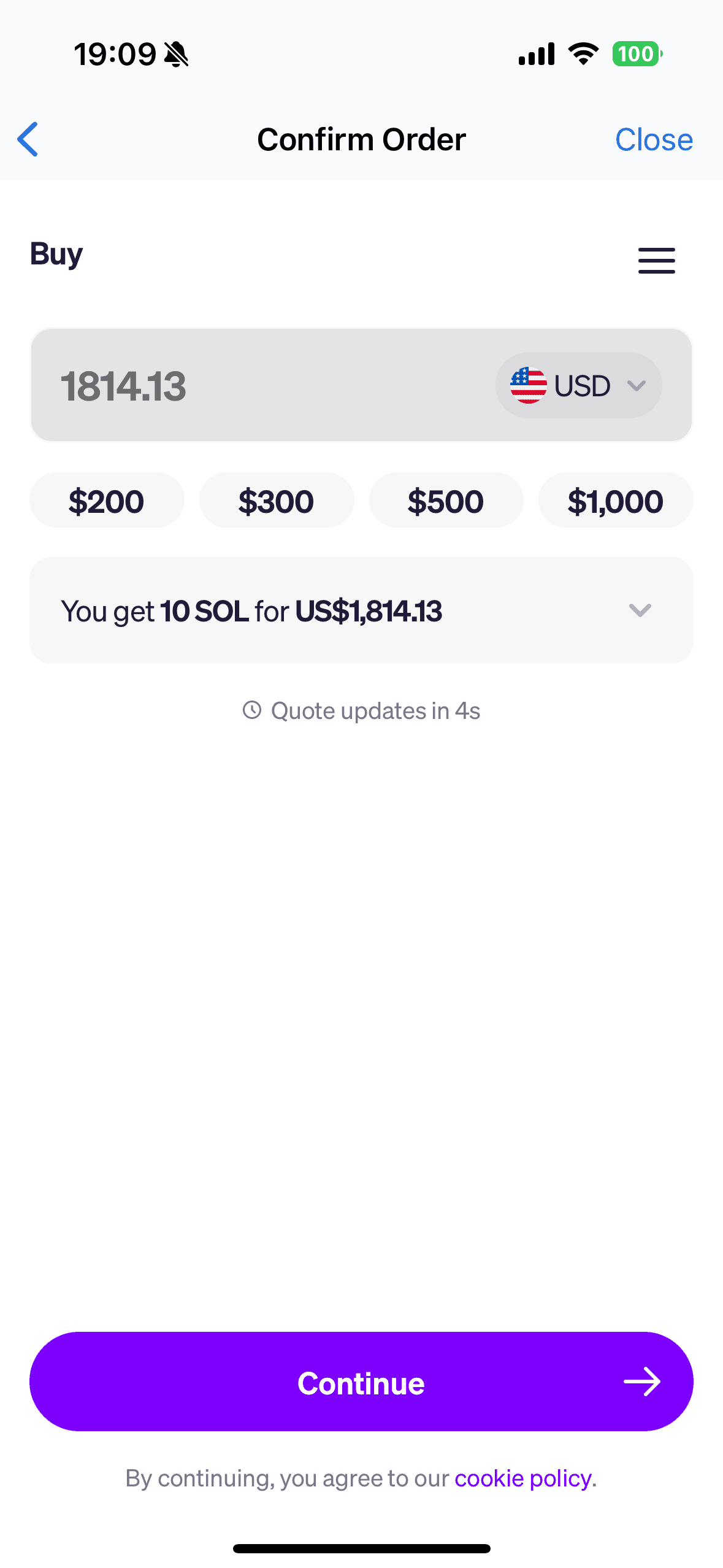Open the hamburger menu next to Buy
Viewport: 723px width, 1568px height.
coord(656,260)
